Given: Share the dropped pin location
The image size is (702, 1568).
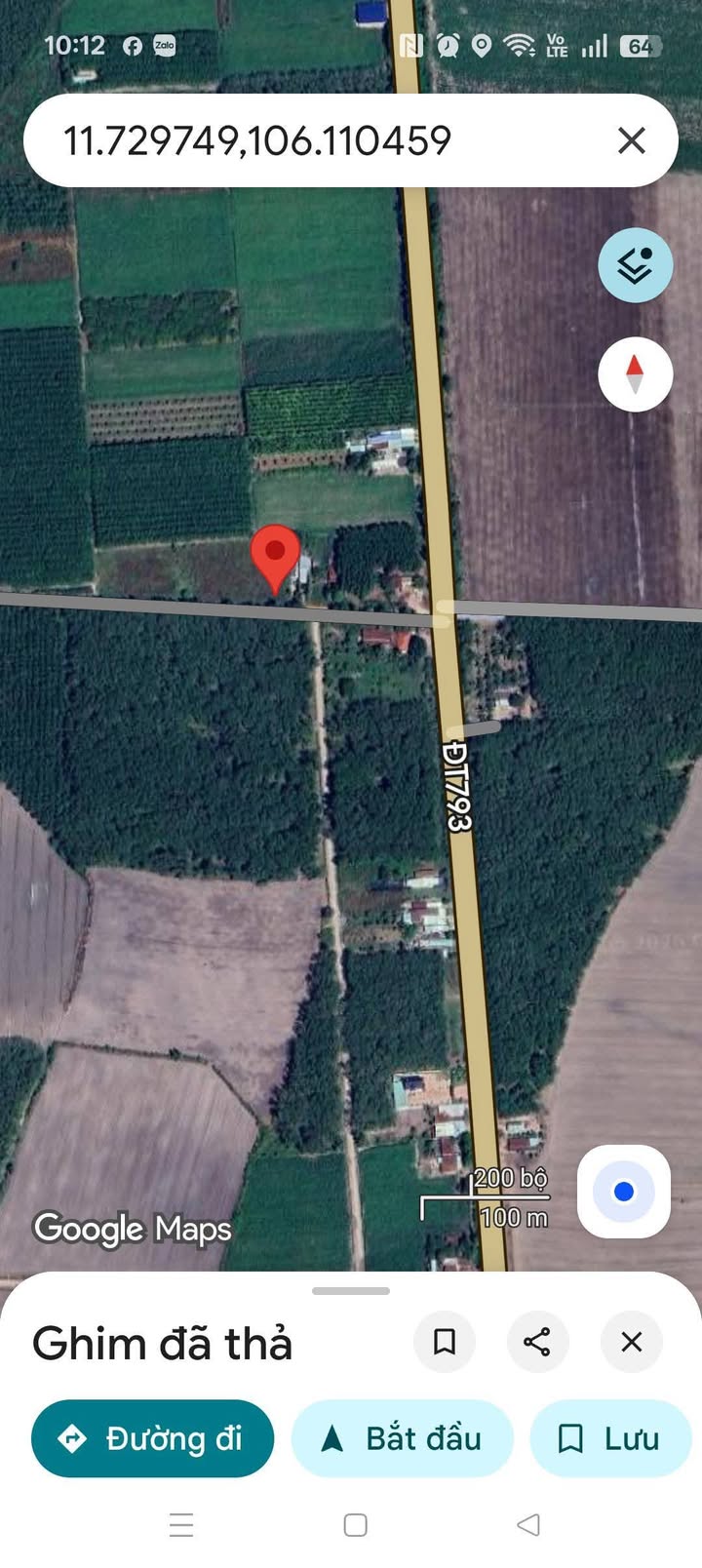Looking at the screenshot, I should (537, 1342).
